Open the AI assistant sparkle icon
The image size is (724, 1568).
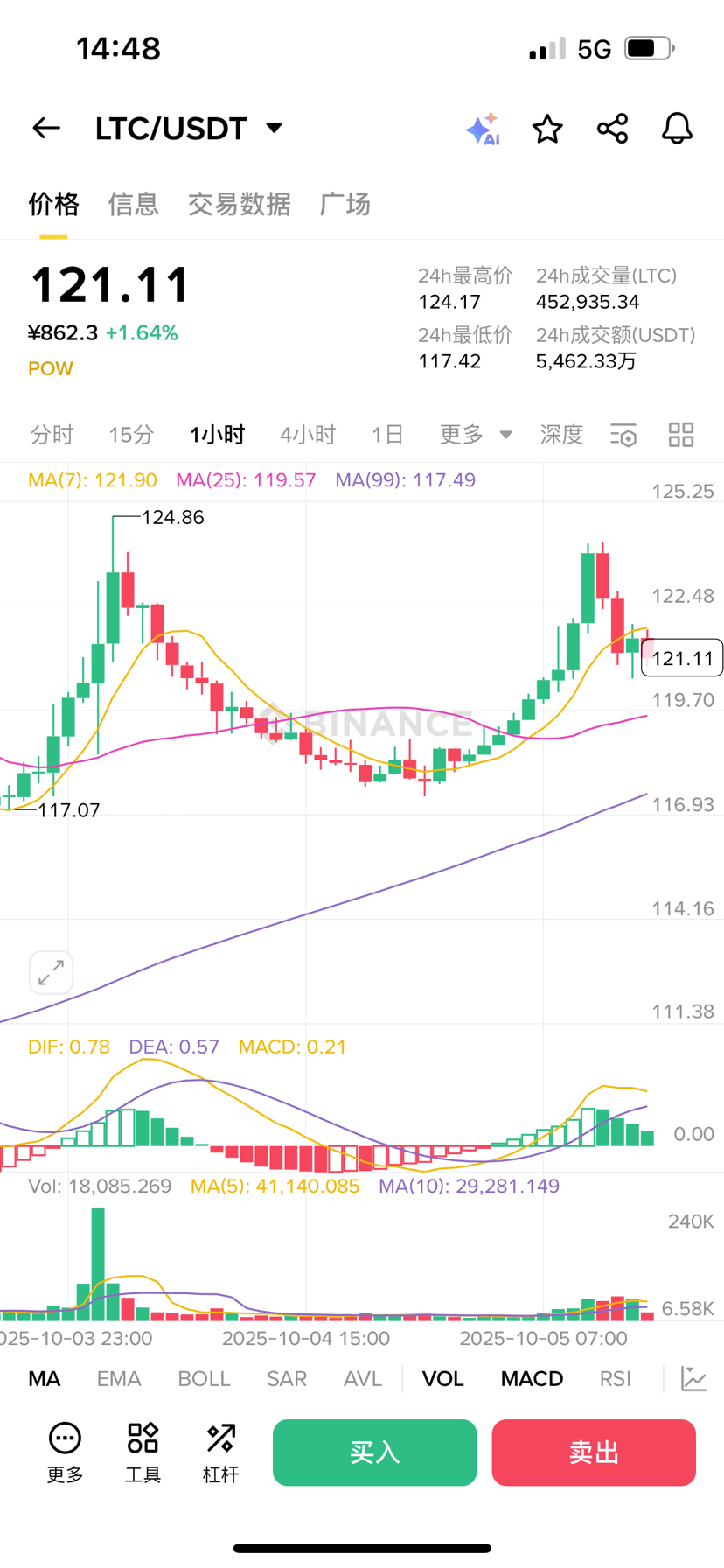(x=482, y=129)
